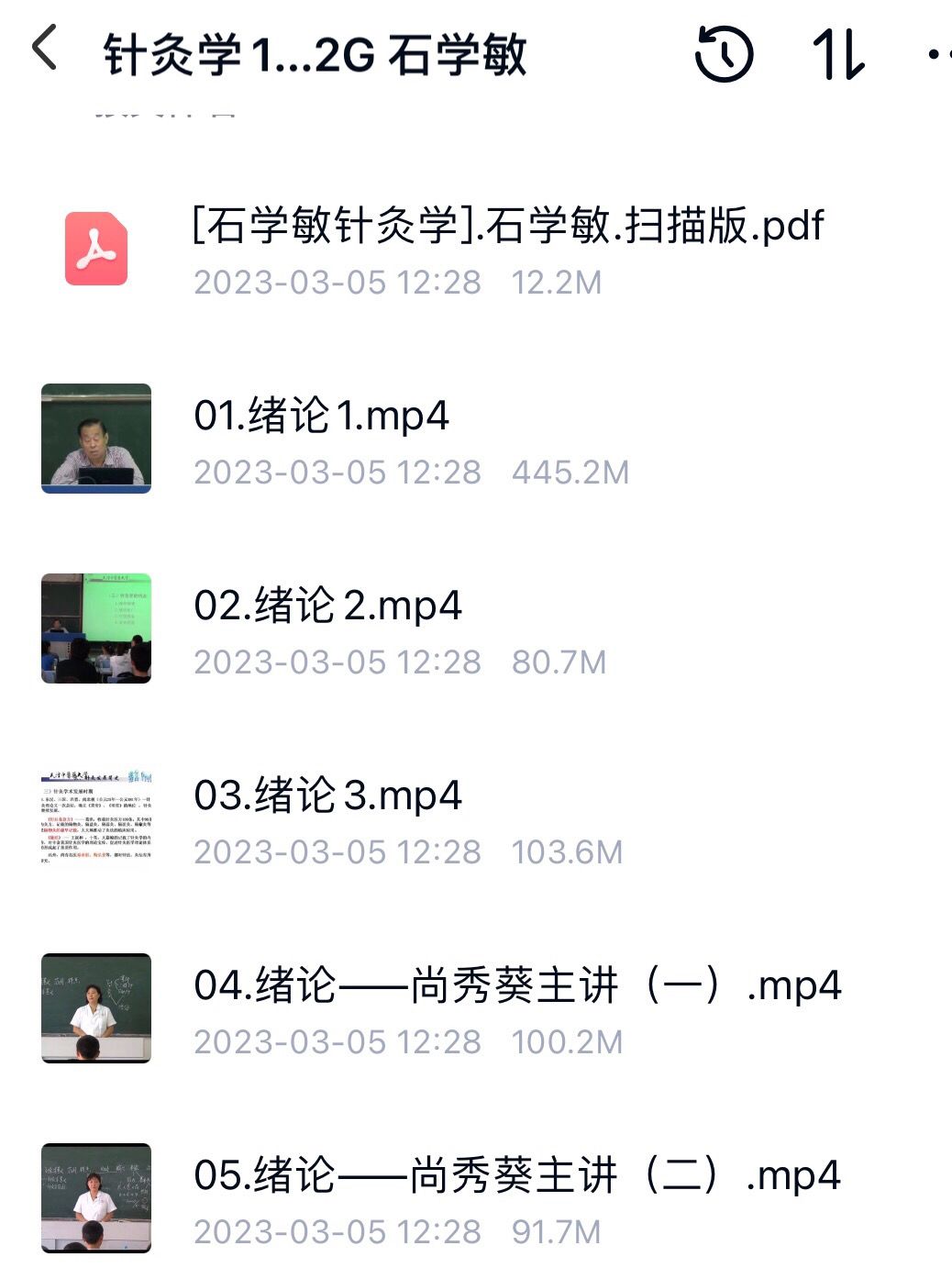Open the recent history clock icon
Viewport: 952px width, 1268px height.
(724, 54)
